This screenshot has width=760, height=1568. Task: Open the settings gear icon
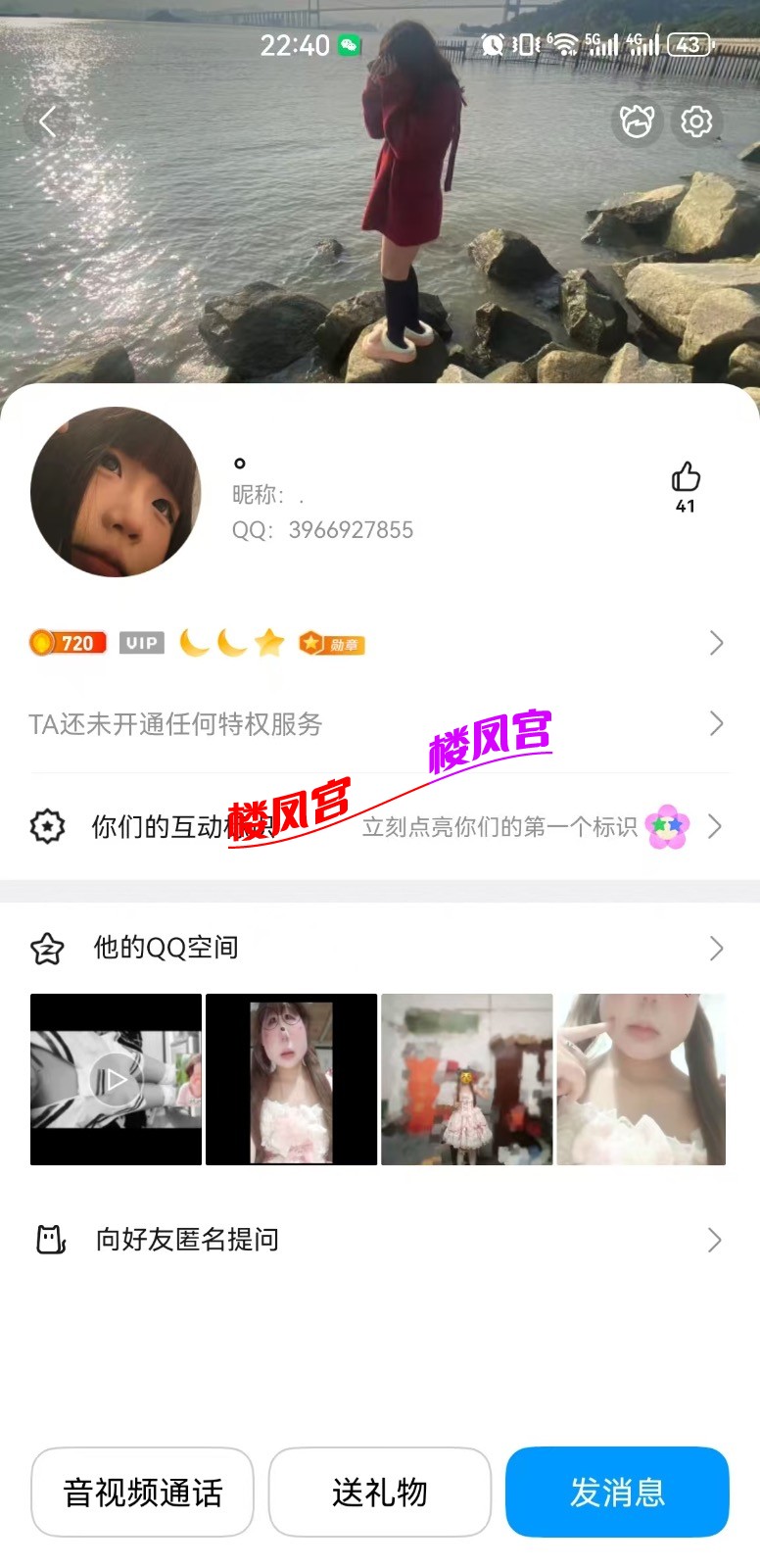[696, 122]
